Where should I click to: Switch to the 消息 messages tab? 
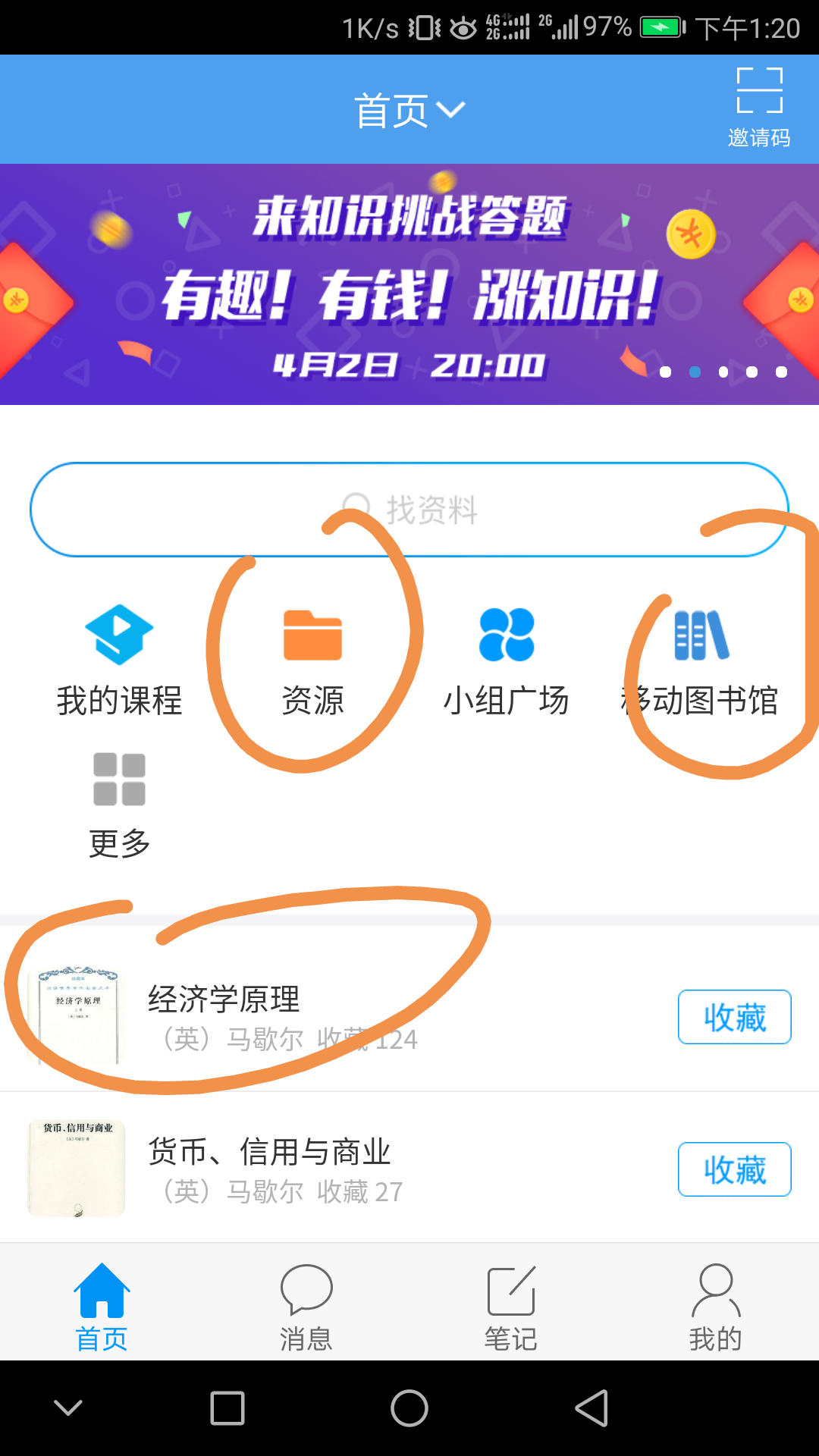(306, 1307)
